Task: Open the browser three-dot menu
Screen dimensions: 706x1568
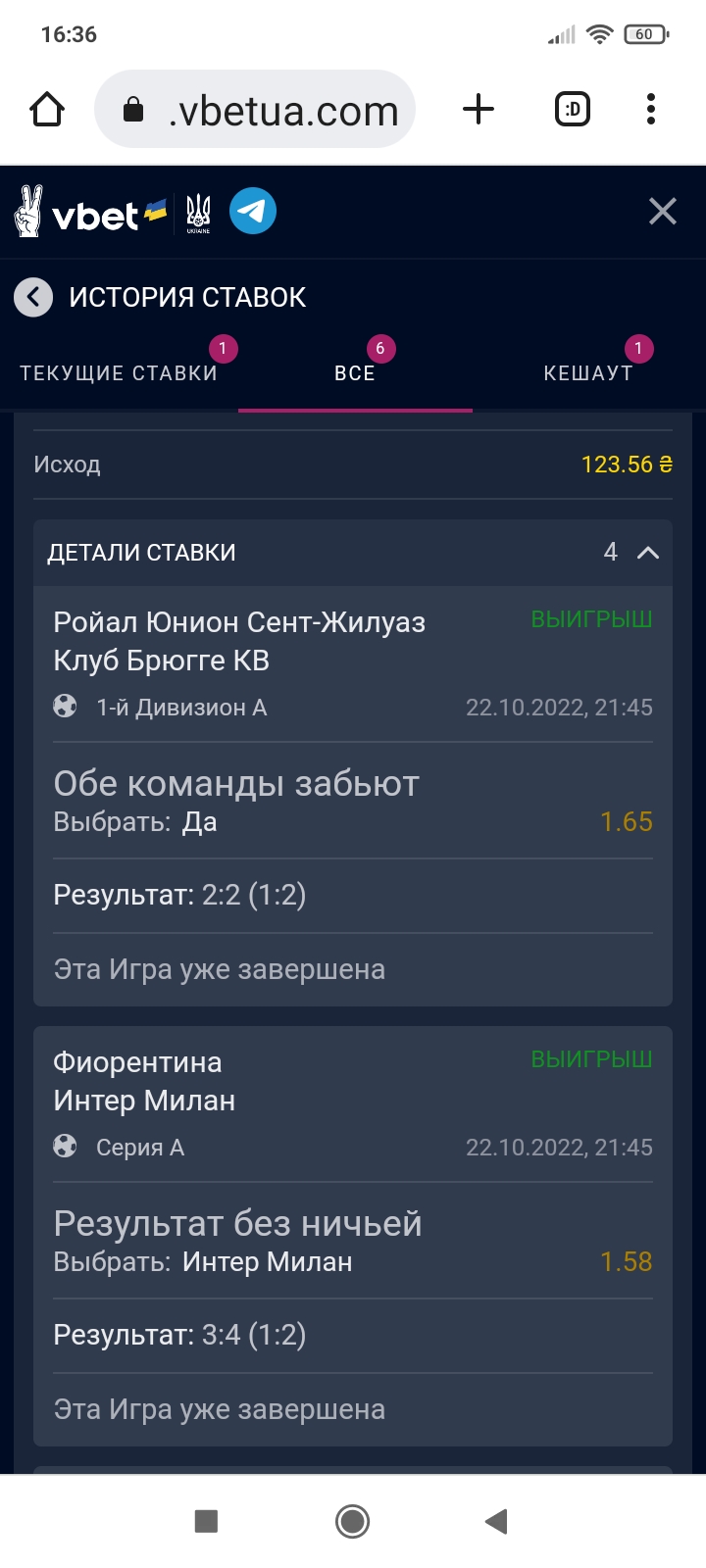Action: (x=649, y=109)
